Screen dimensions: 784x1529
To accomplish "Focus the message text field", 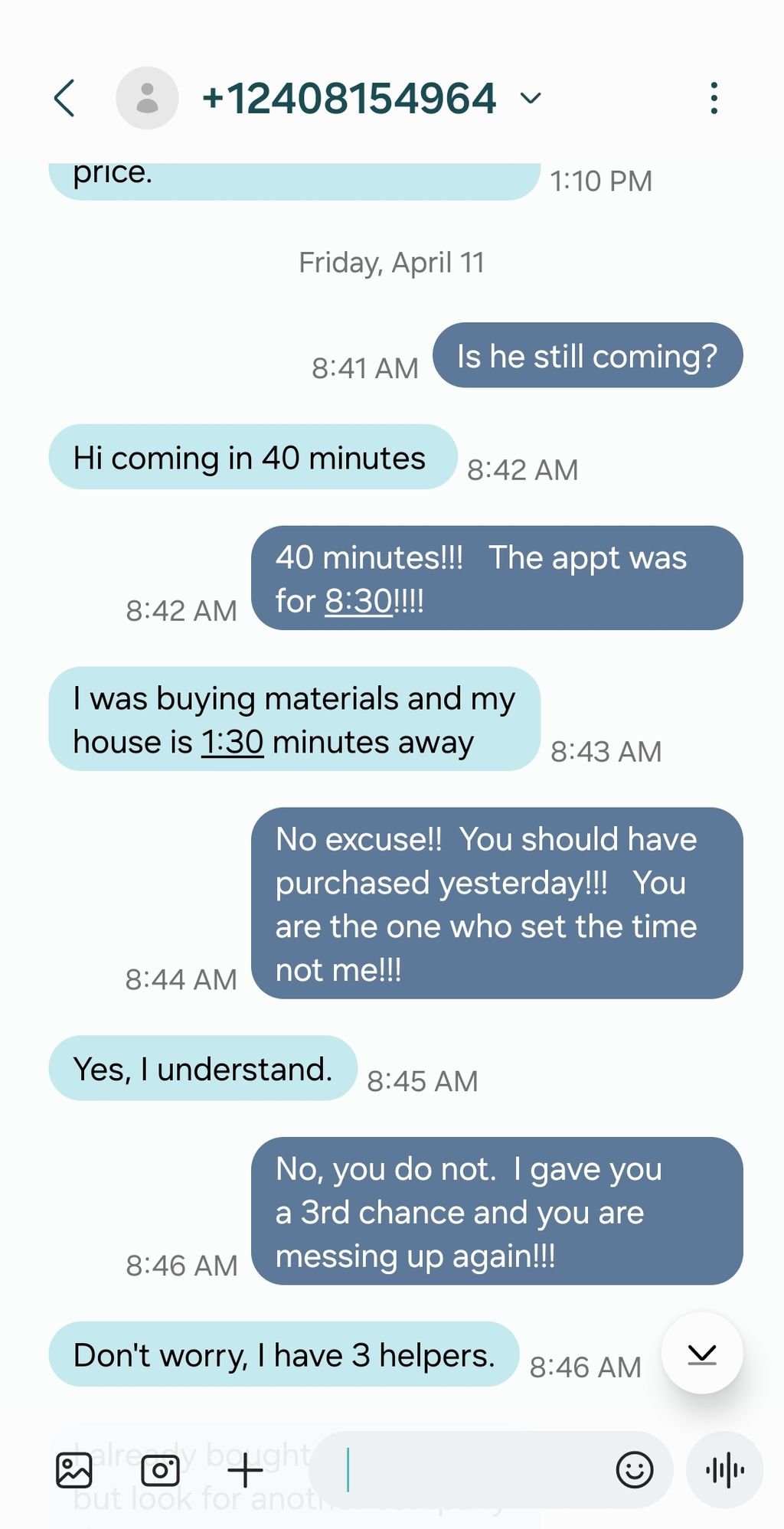I will point(475,1470).
